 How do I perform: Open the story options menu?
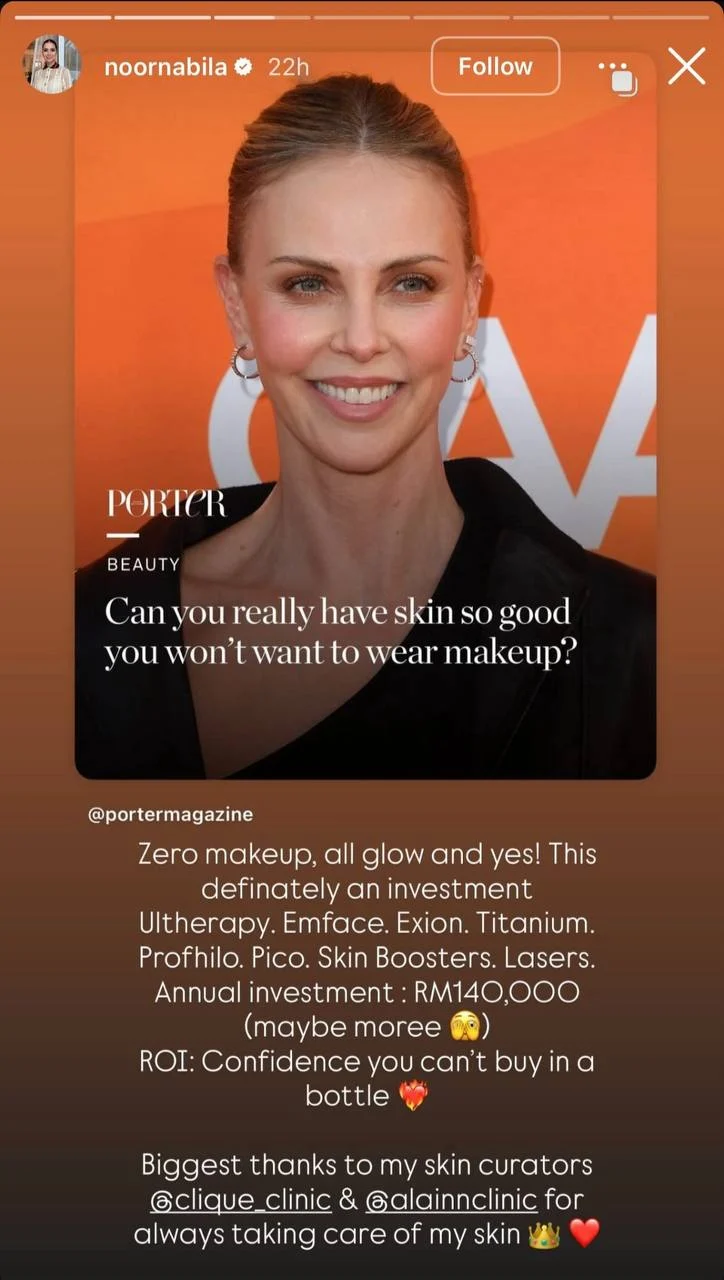[616, 72]
